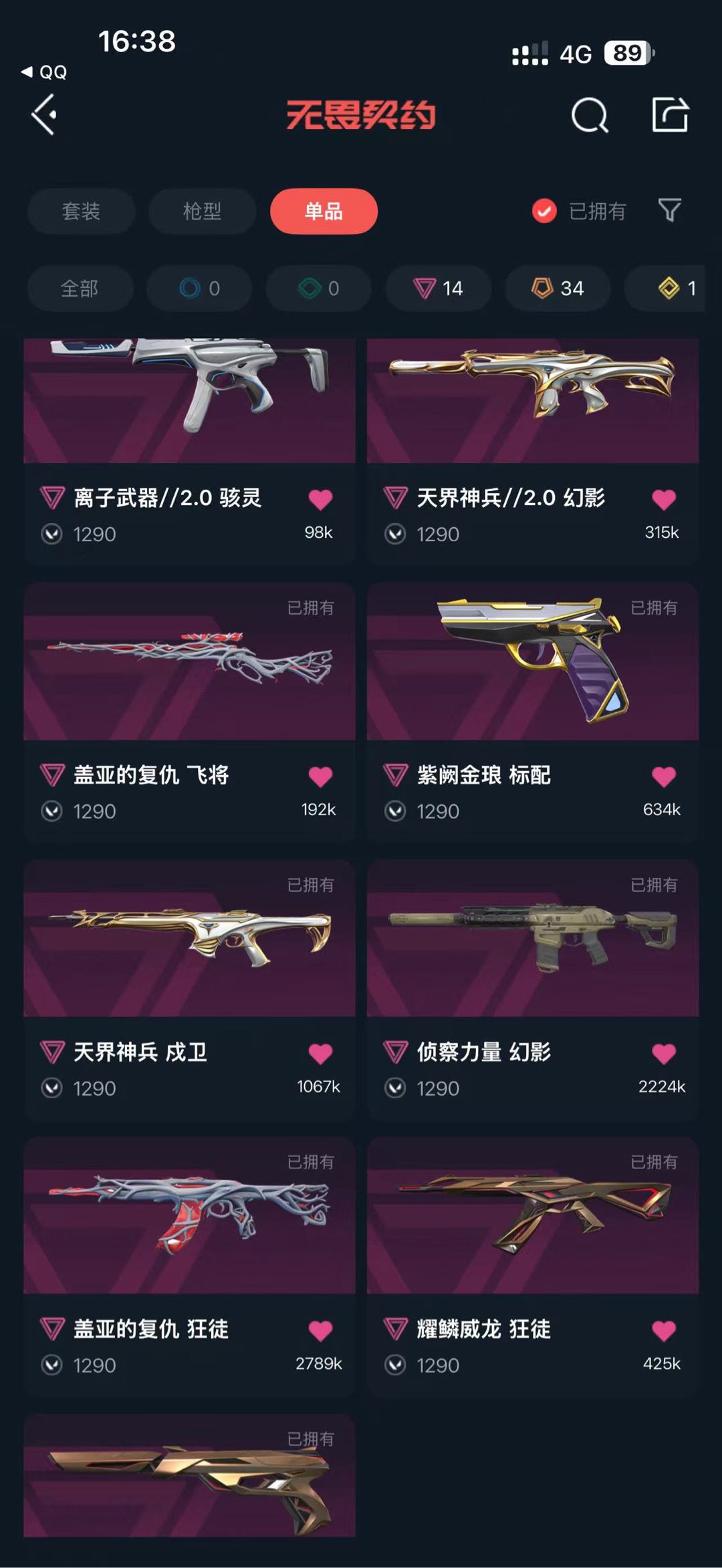Viewport: 722px width, 1568px height.
Task: Open the filter funnel icon
Action: pos(669,210)
